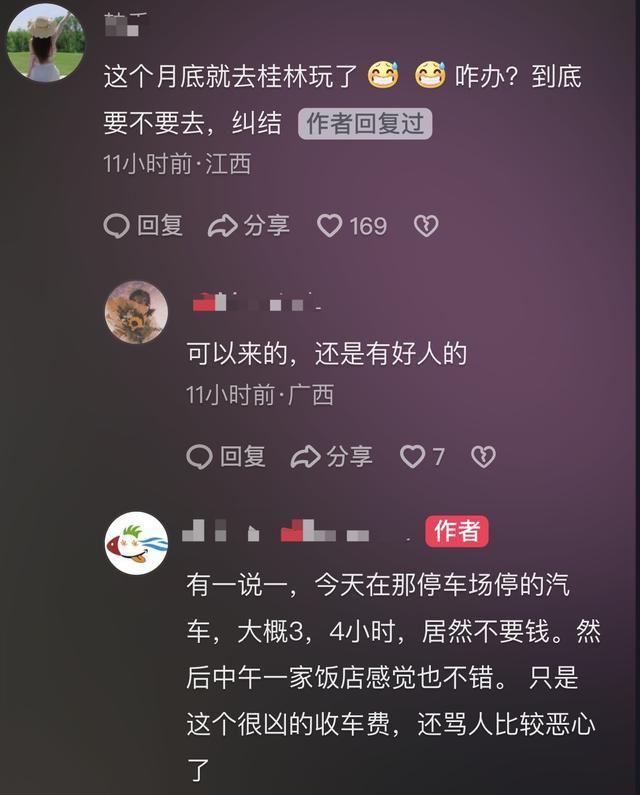The height and width of the screenshot is (795, 640).
Task: Dislike the Jiangxi commenter's comment
Action: (x=426, y=226)
